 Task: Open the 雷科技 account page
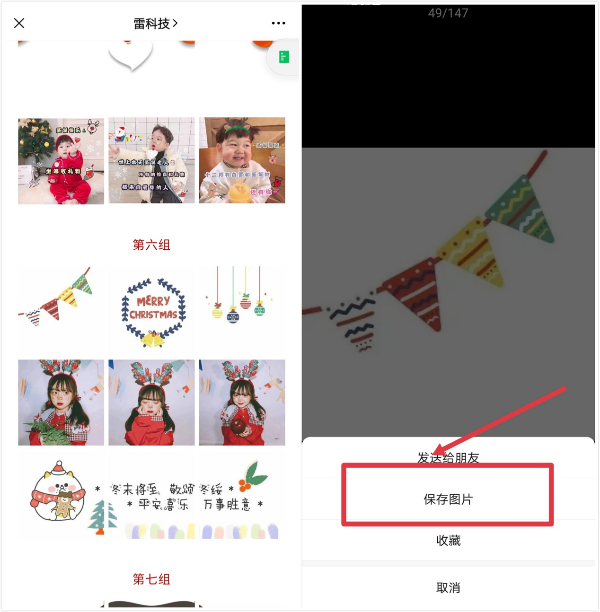click(x=154, y=22)
